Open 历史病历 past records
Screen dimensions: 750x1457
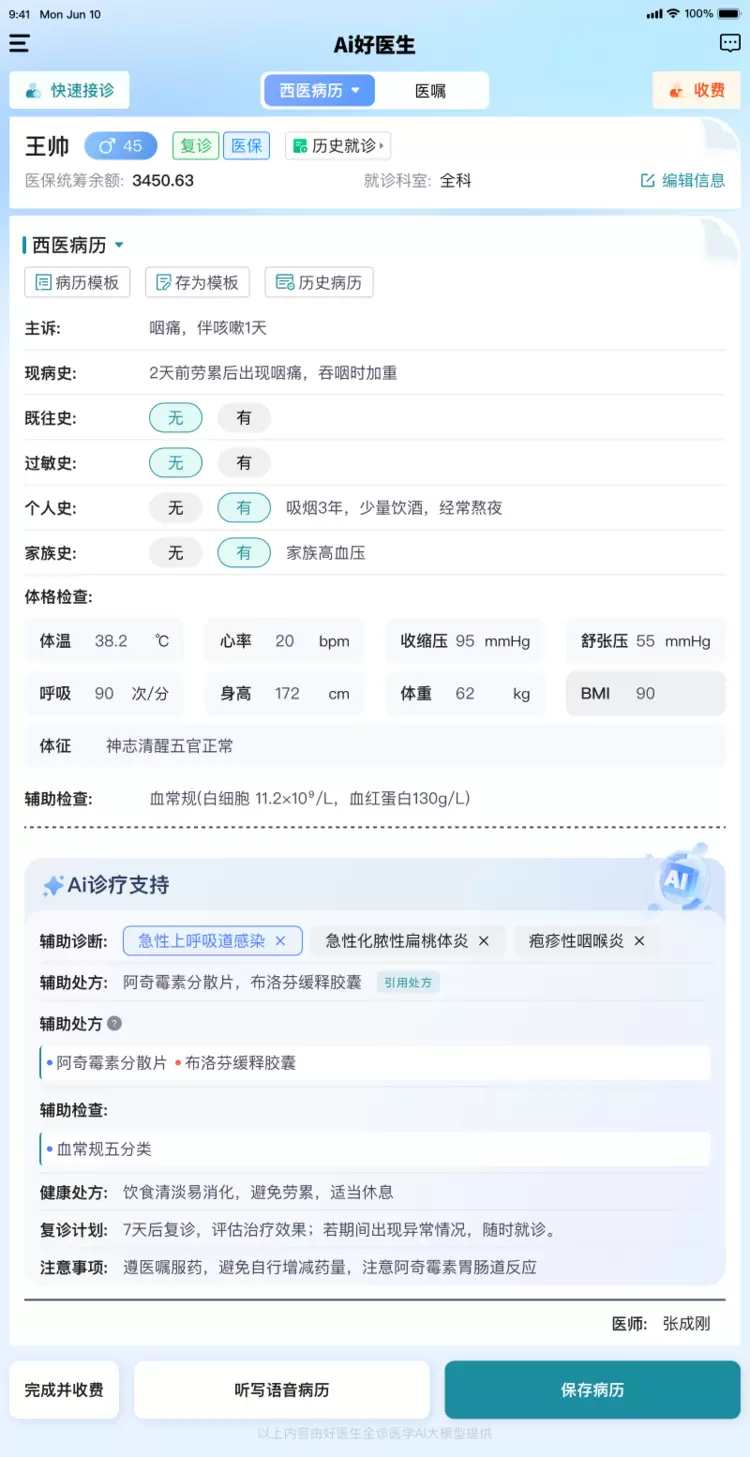pos(319,282)
